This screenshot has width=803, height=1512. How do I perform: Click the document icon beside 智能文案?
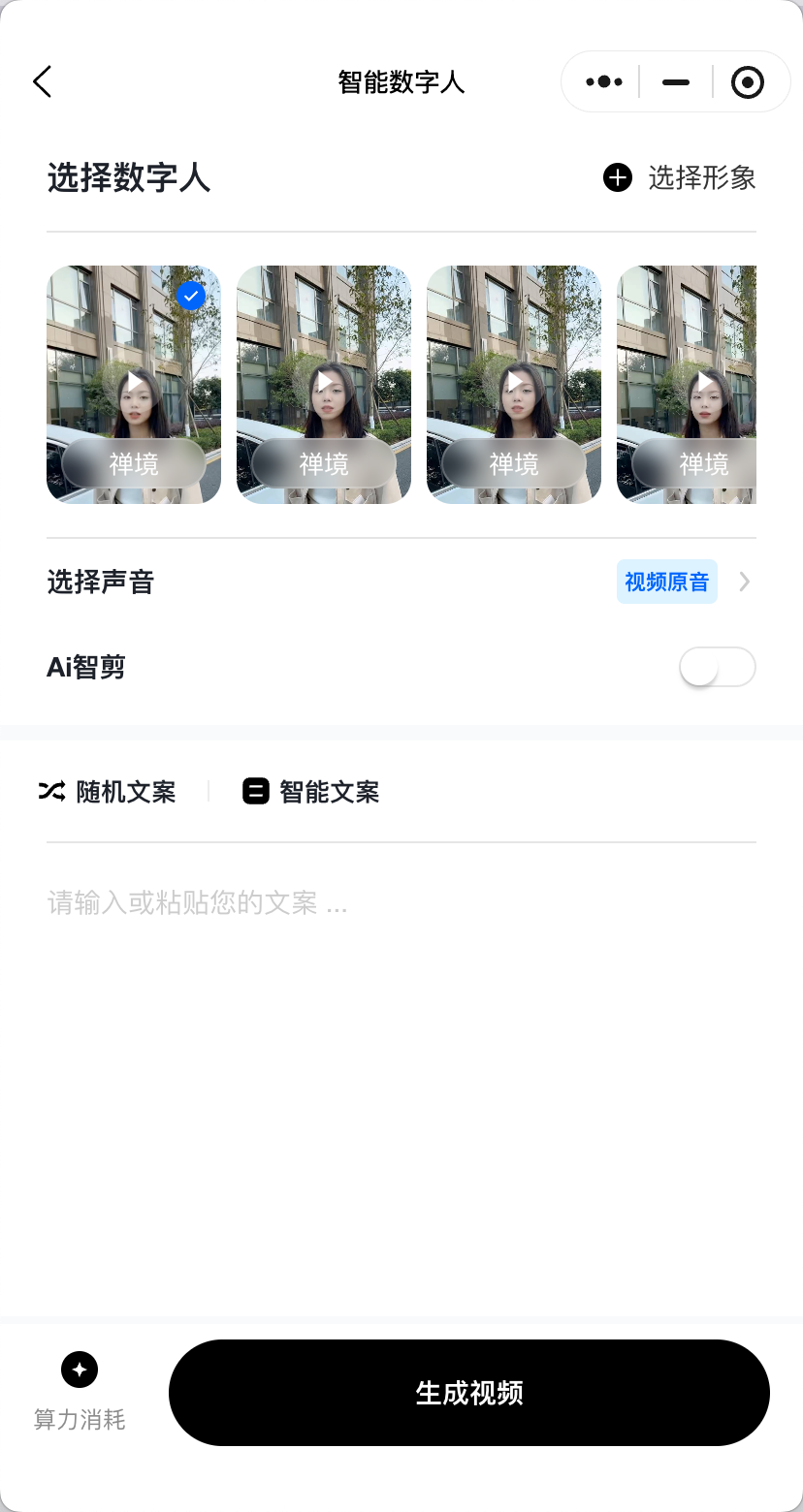pyautogui.click(x=254, y=791)
